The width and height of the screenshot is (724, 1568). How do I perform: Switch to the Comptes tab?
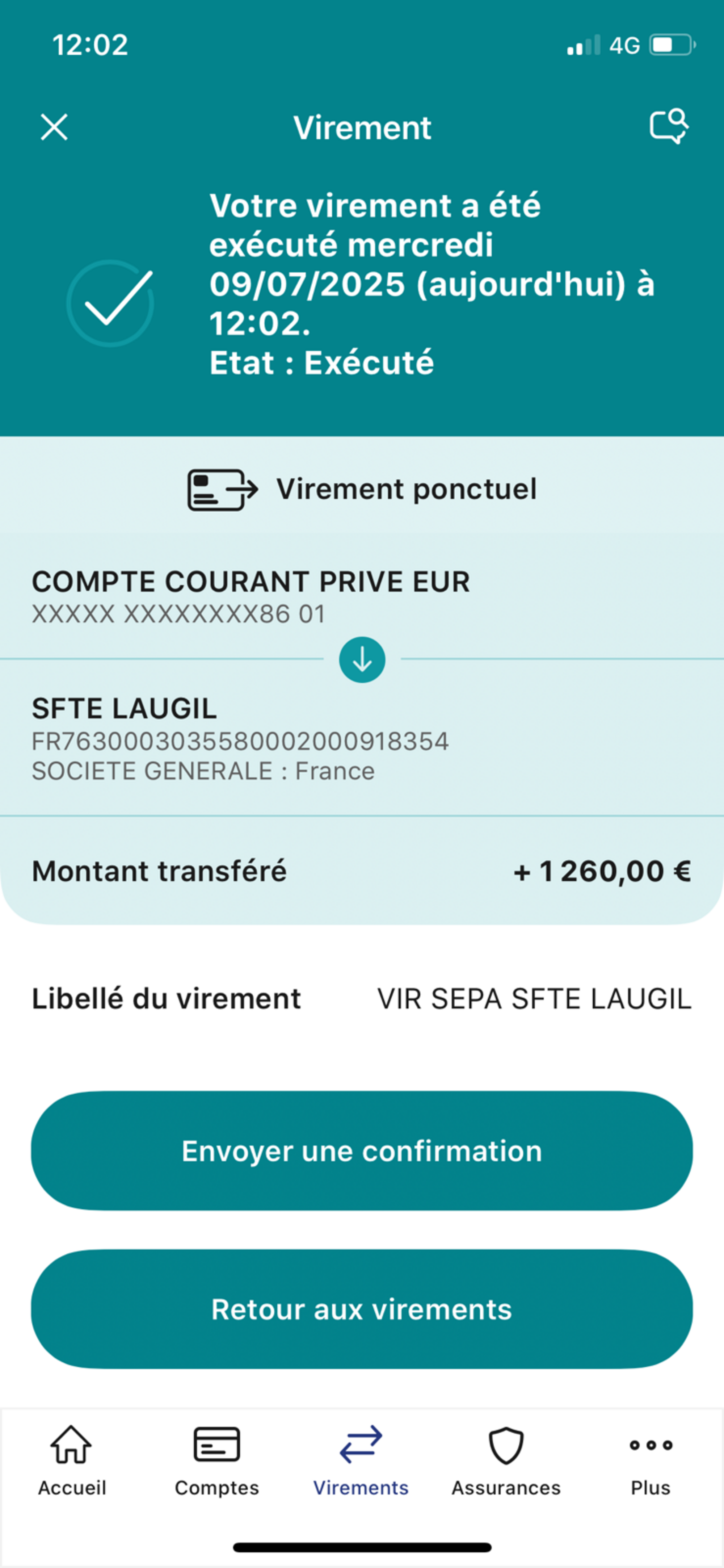pyautogui.click(x=216, y=1461)
